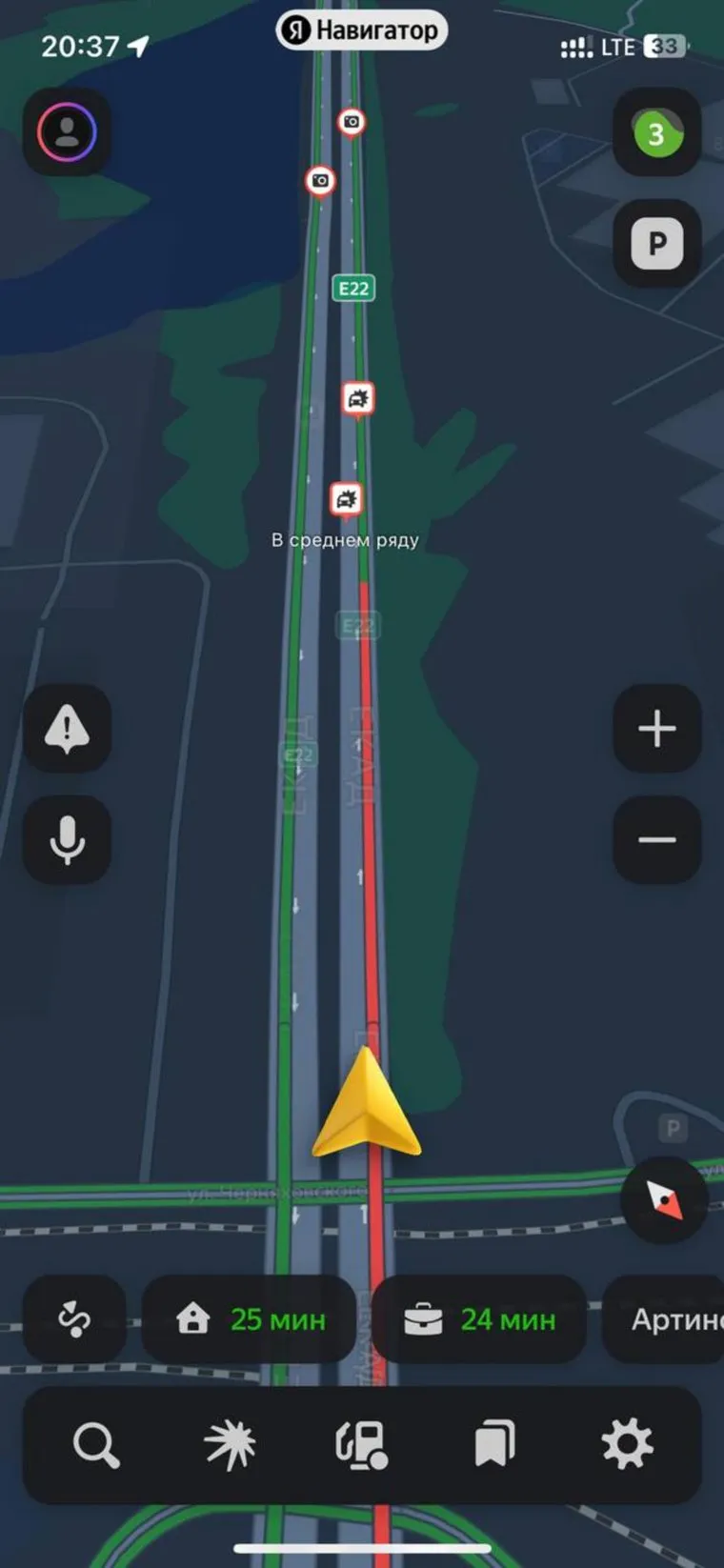
Task: Open gas stations payment tab
Action: pos(362,1444)
